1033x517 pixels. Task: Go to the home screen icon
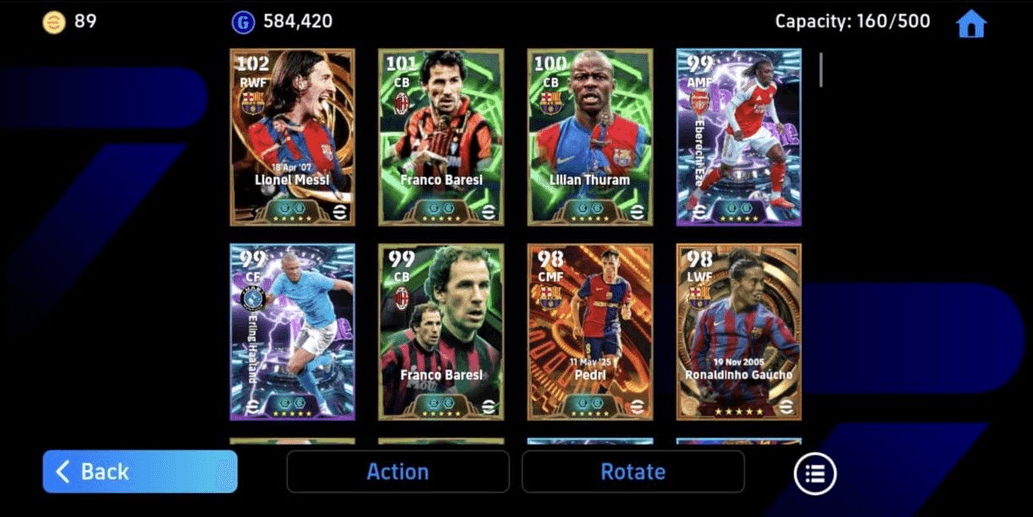[x=971, y=24]
